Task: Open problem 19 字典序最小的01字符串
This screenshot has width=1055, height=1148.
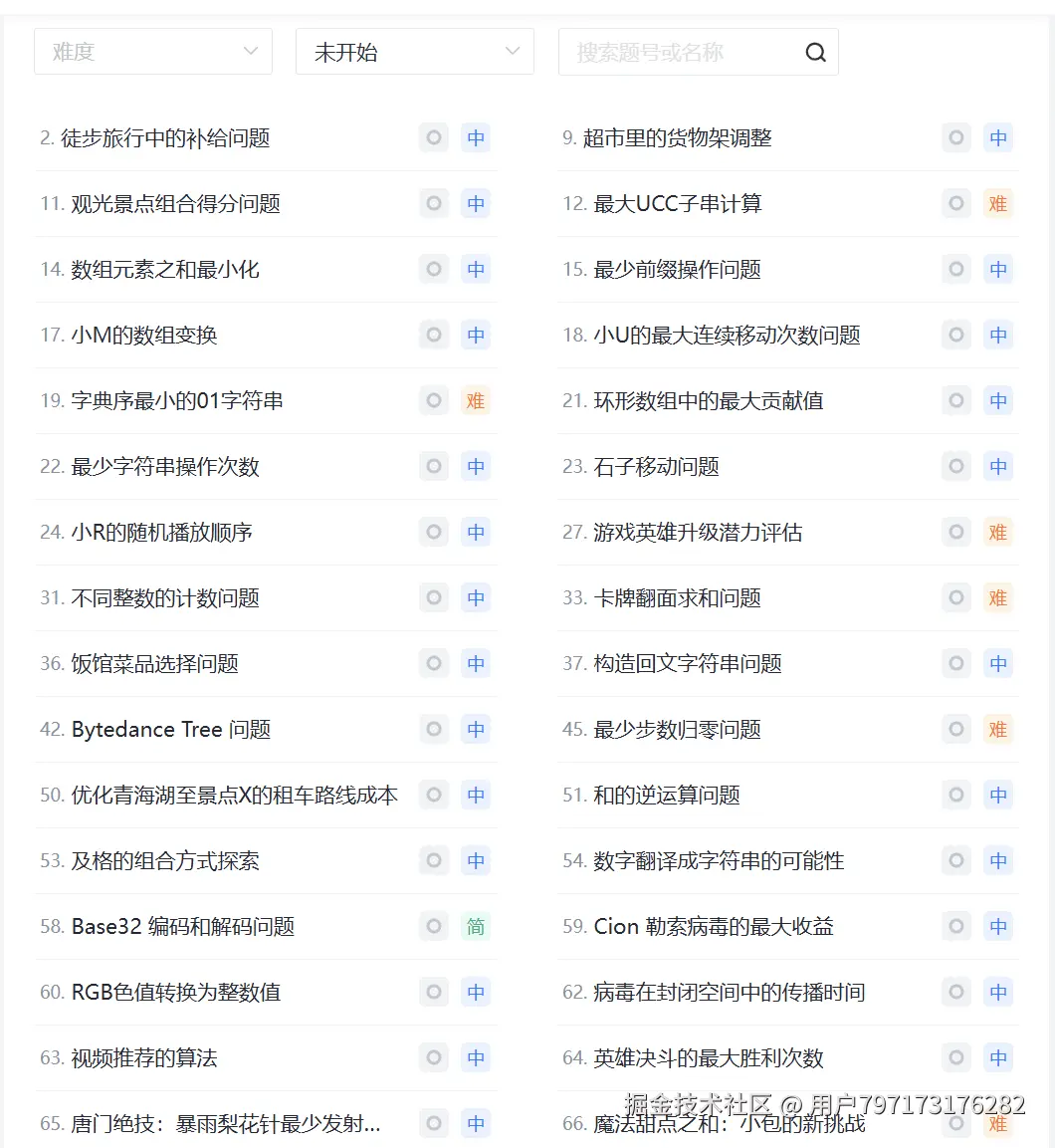Action: [x=176, y=401]
